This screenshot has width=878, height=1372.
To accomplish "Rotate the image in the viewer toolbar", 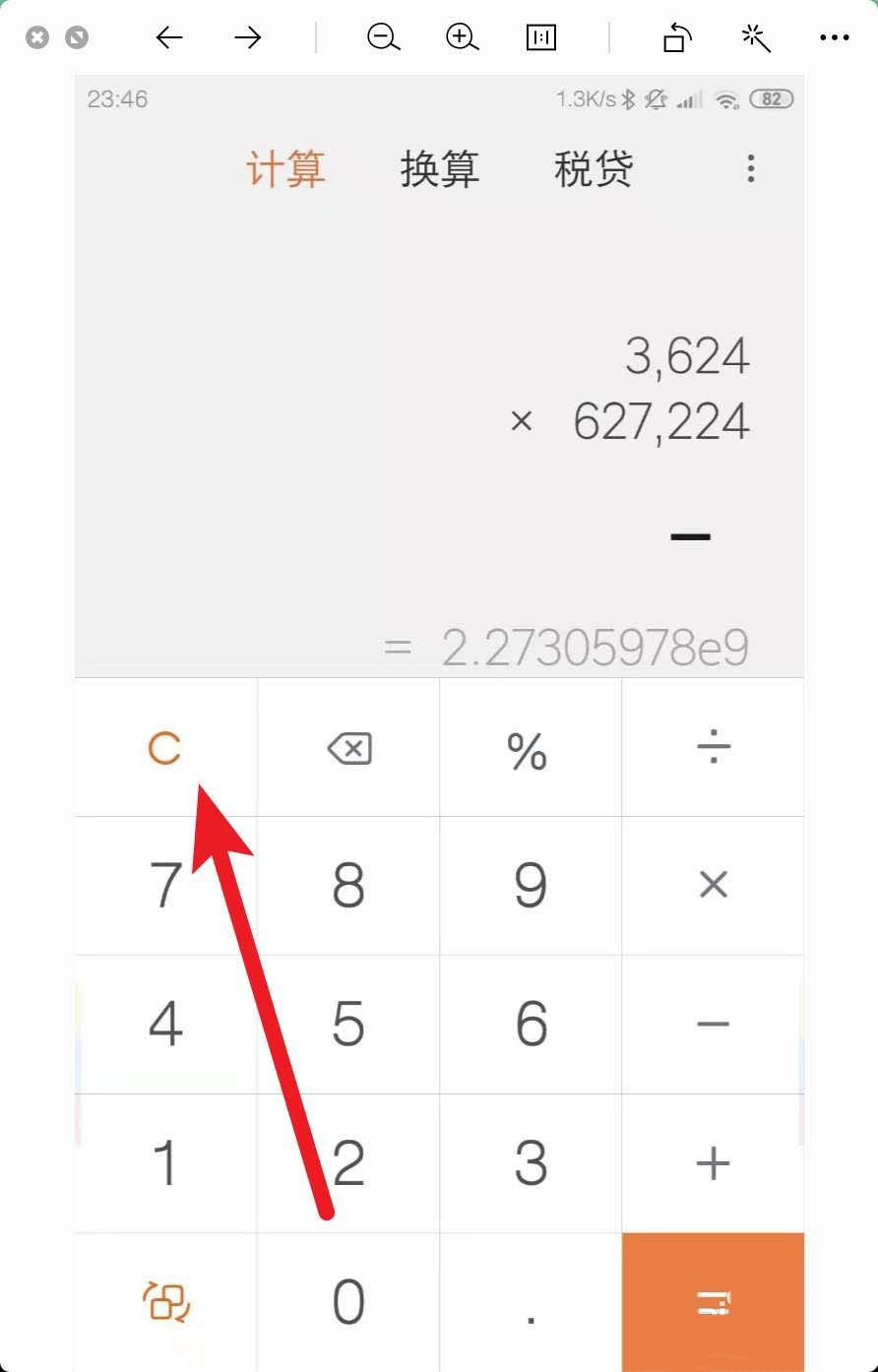I will pos(676,38).
